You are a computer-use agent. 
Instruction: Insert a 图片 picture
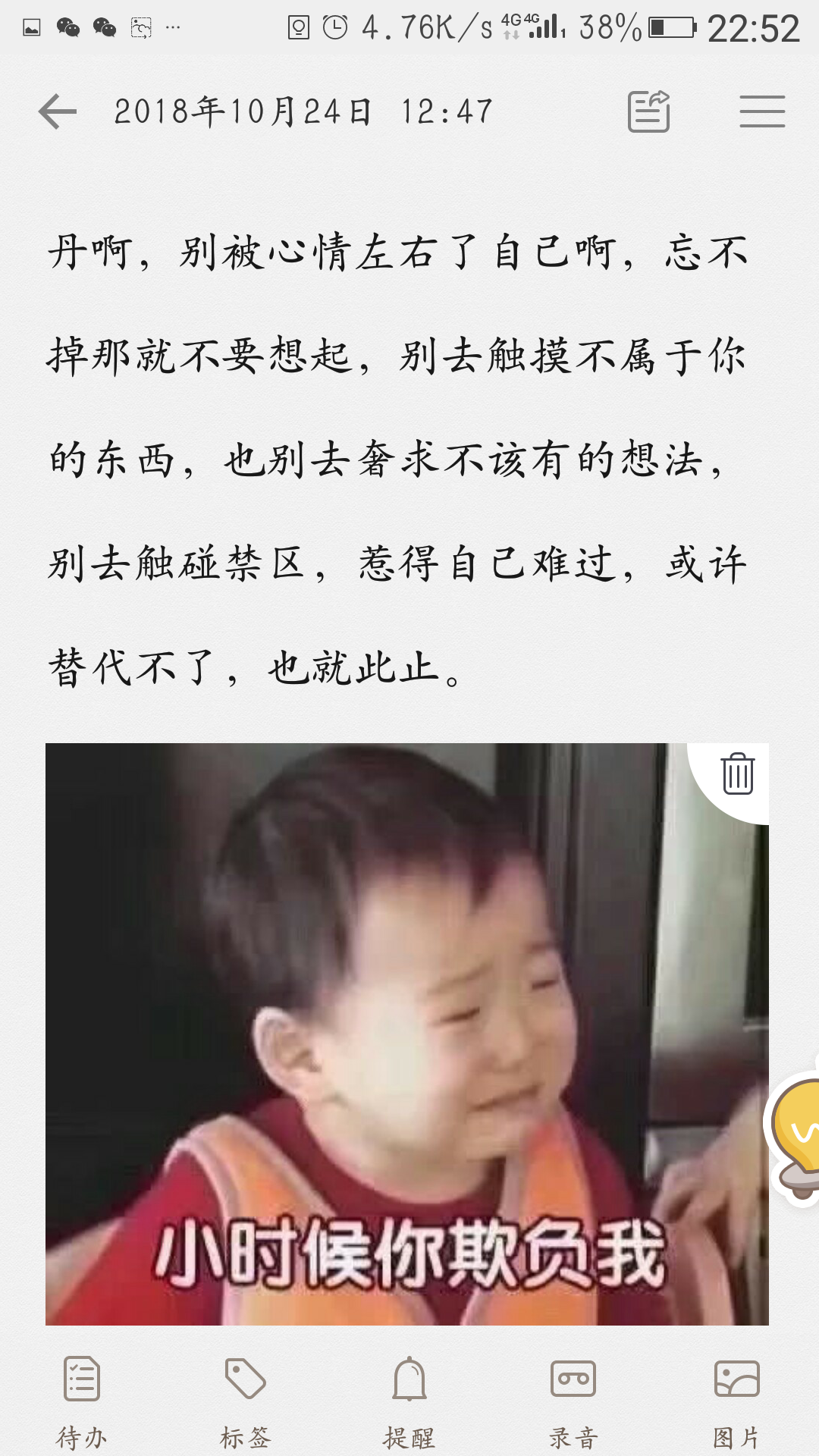pyautogui.click(x=736, y=1399)
